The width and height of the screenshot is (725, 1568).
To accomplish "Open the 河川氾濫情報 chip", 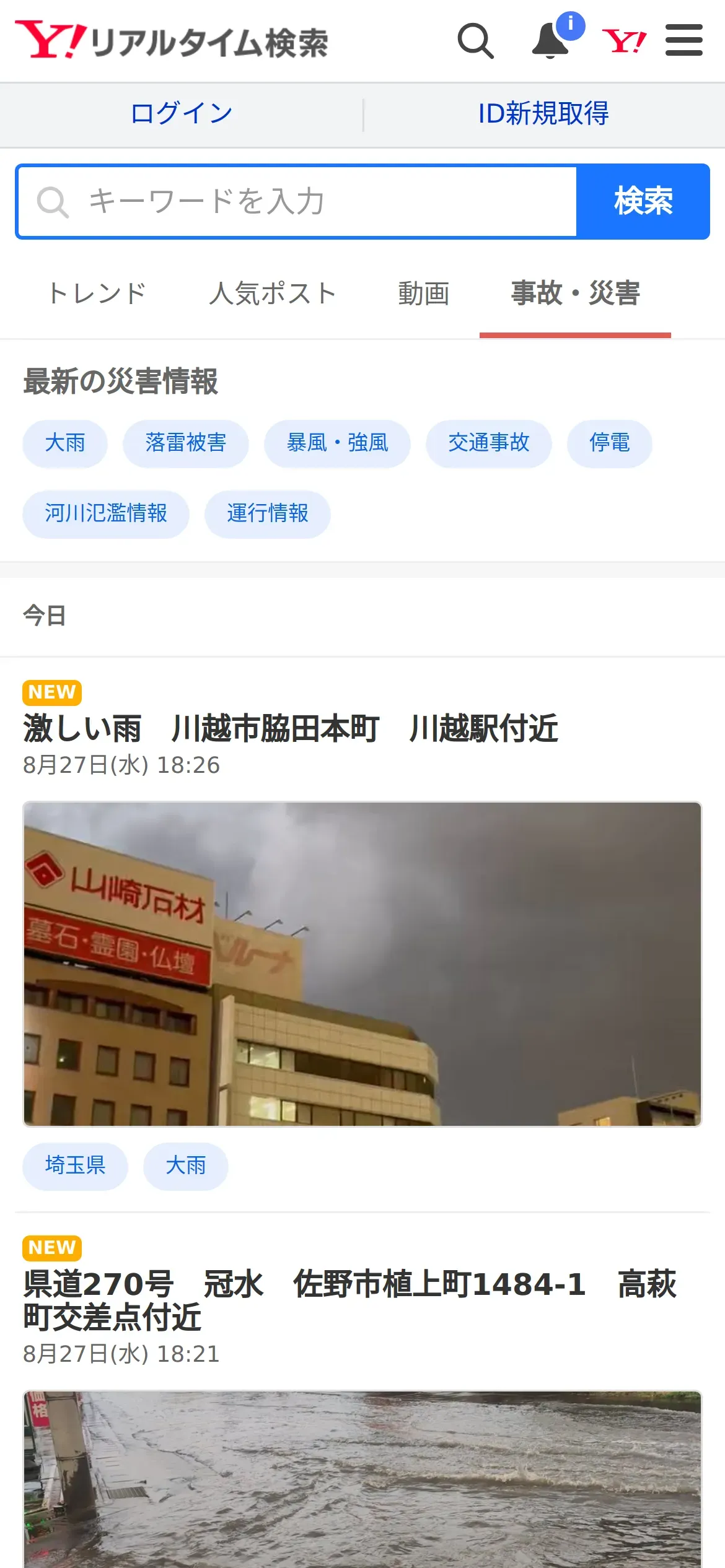I will pyautogui.click(x=106, y=514).
